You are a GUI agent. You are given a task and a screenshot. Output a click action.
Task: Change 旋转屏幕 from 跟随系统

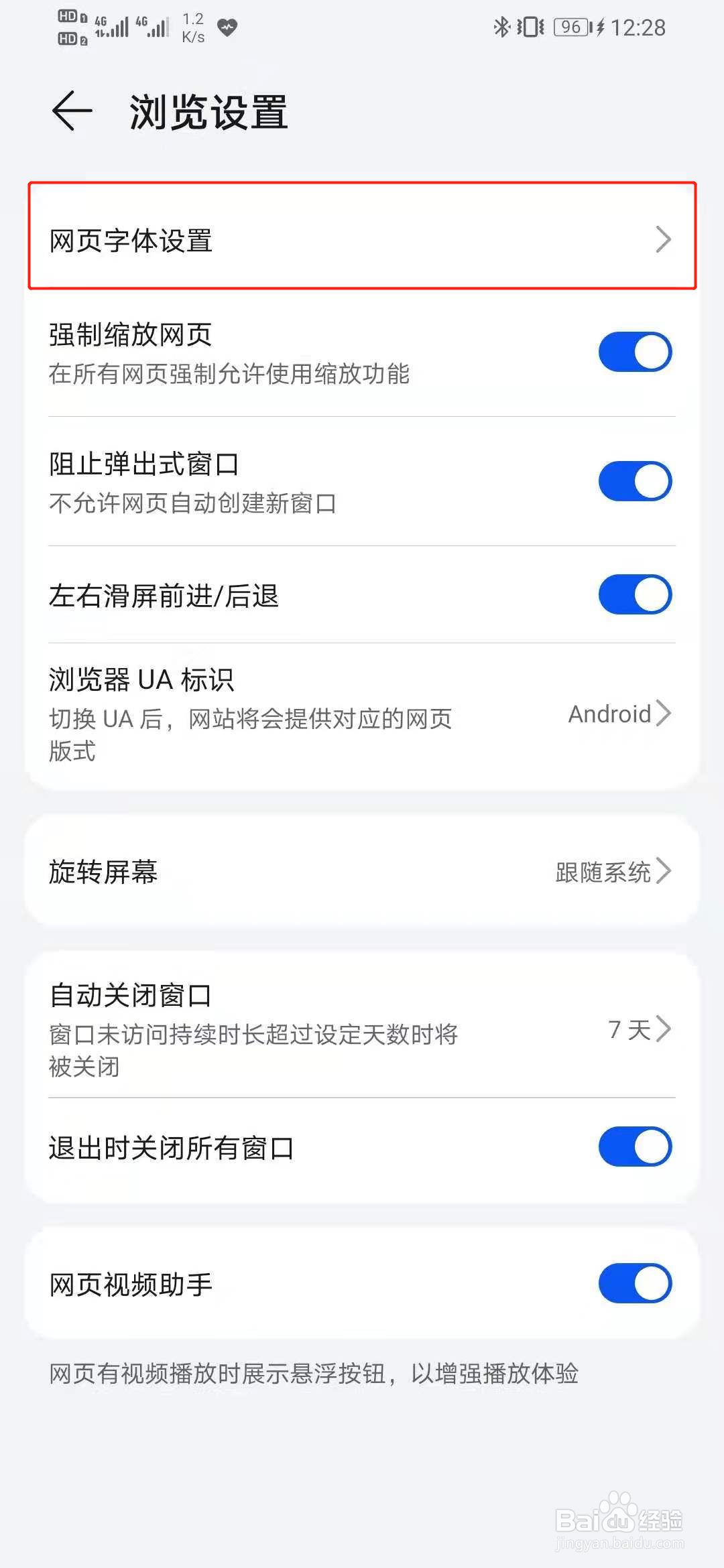(607, 871)
